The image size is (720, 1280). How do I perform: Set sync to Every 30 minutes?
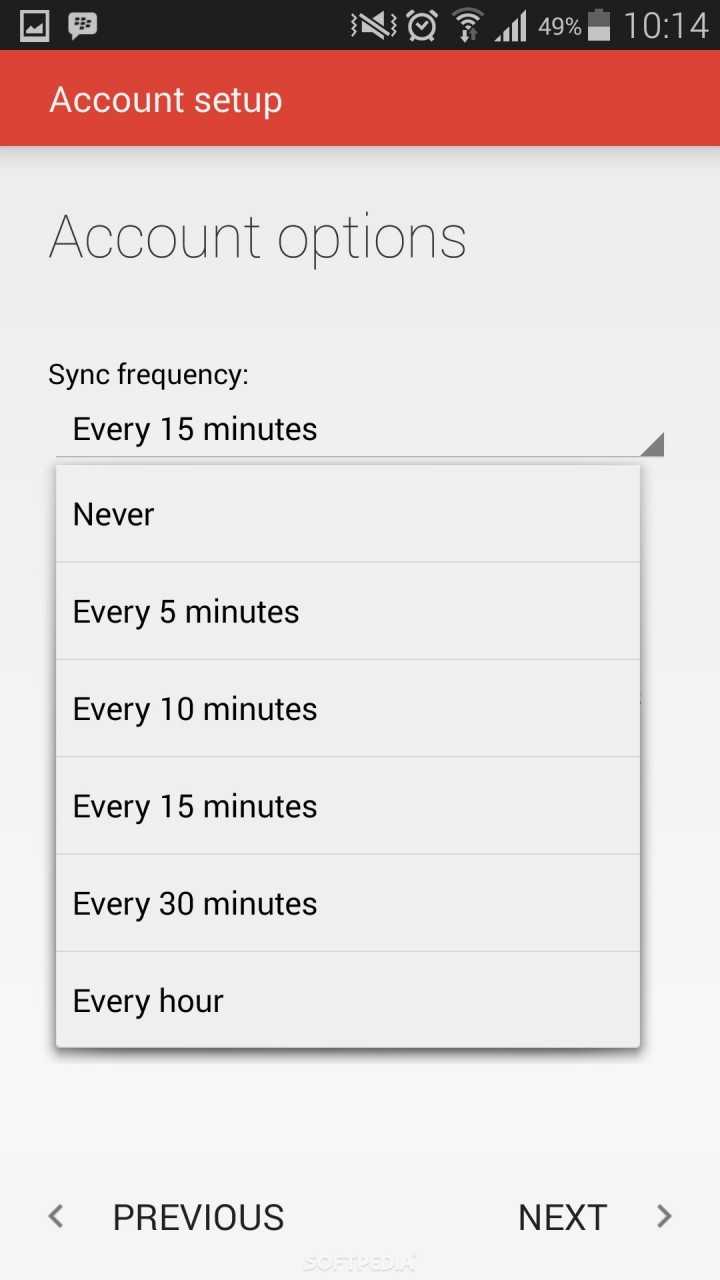(346, 903)
